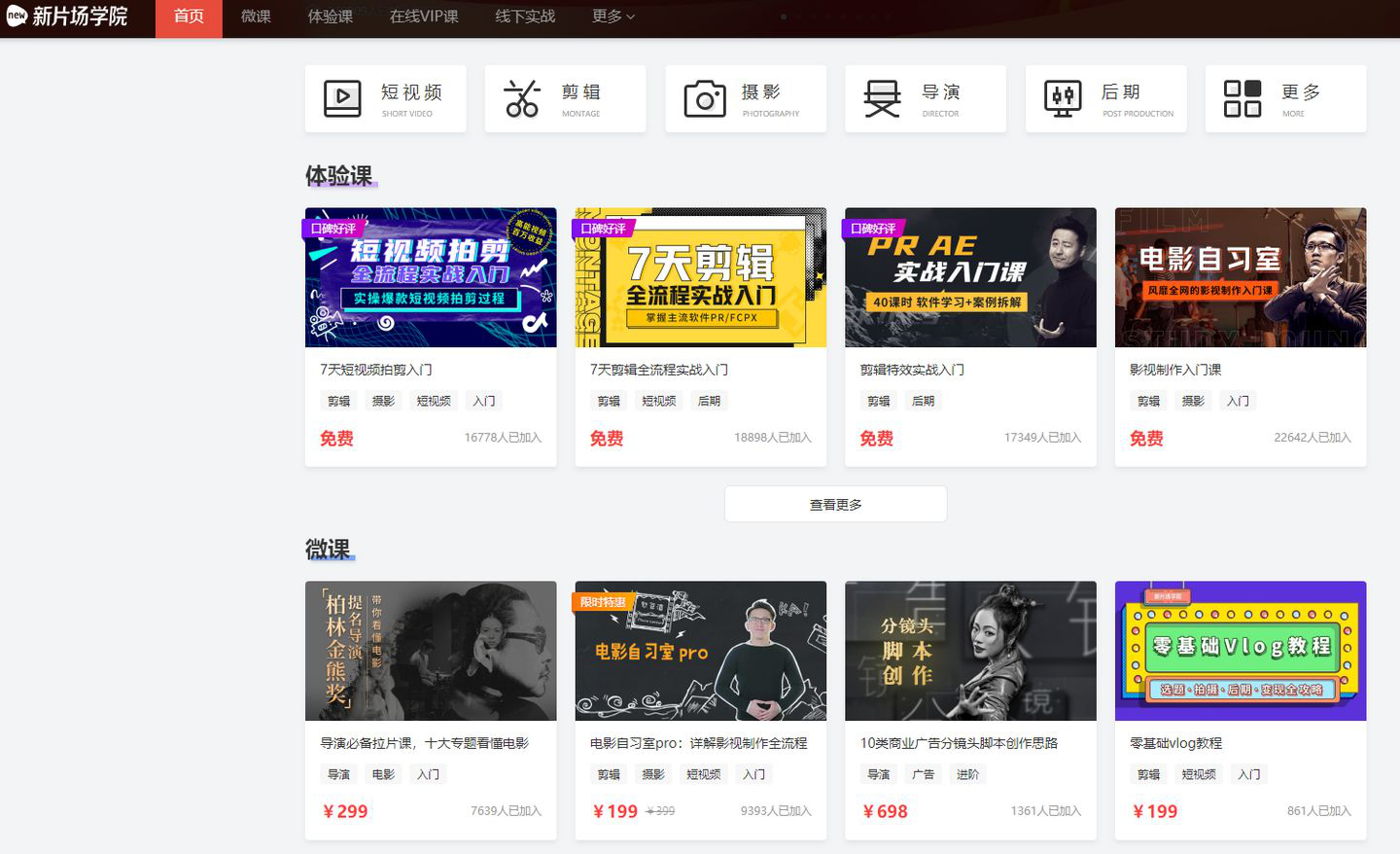This screenshot has width=1400, height=854.
Task: Switch to the 微课 tab
Action: pos(256,17)
